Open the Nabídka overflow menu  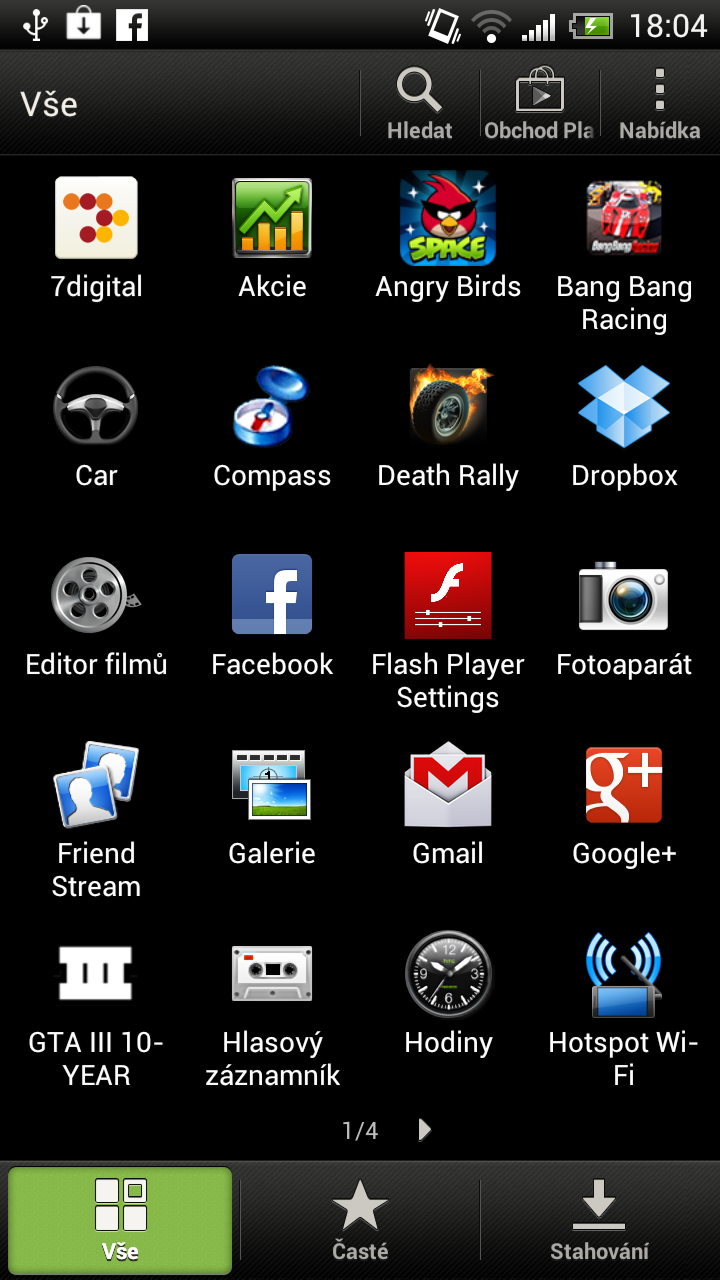[659, 104]
